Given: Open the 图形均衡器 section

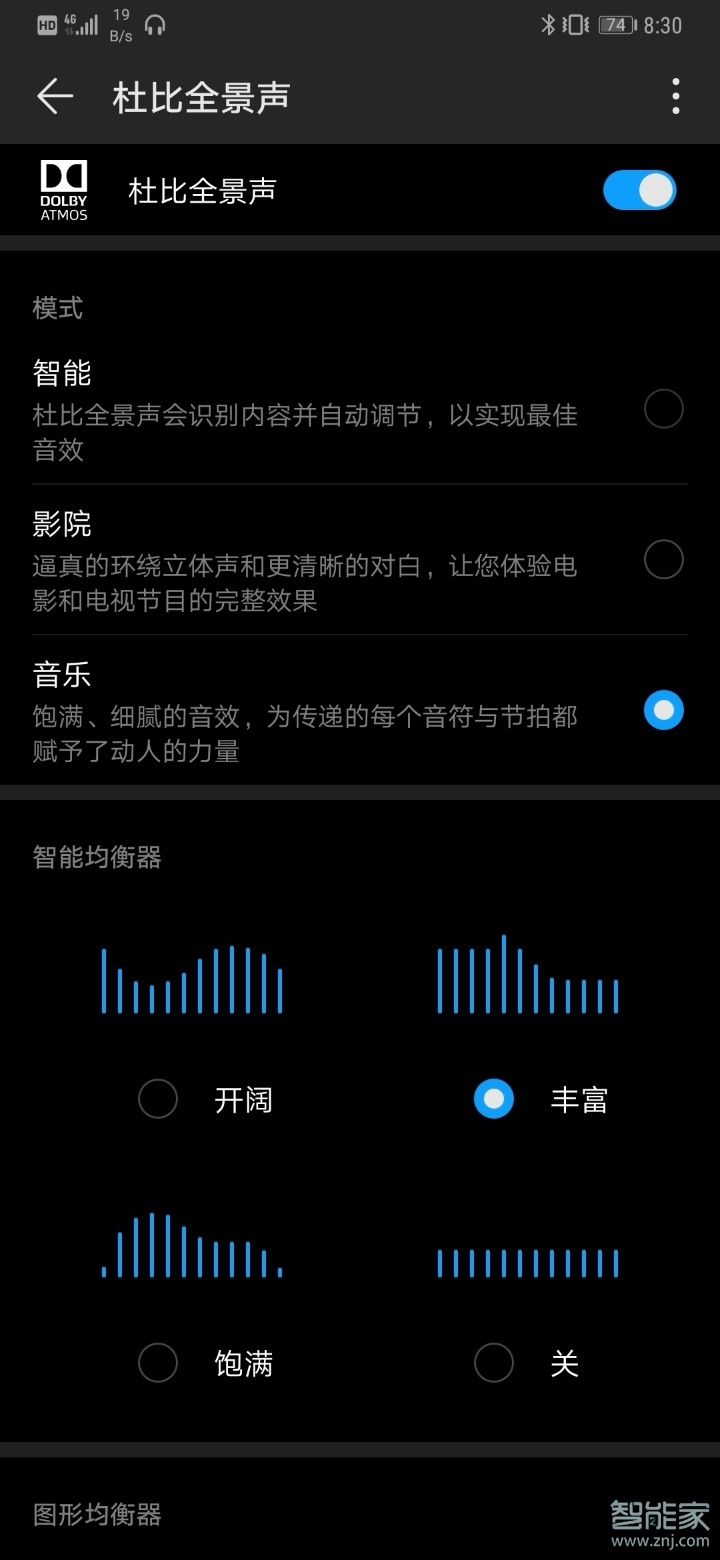Looking at the screenshot, I should coord(97,1516).
